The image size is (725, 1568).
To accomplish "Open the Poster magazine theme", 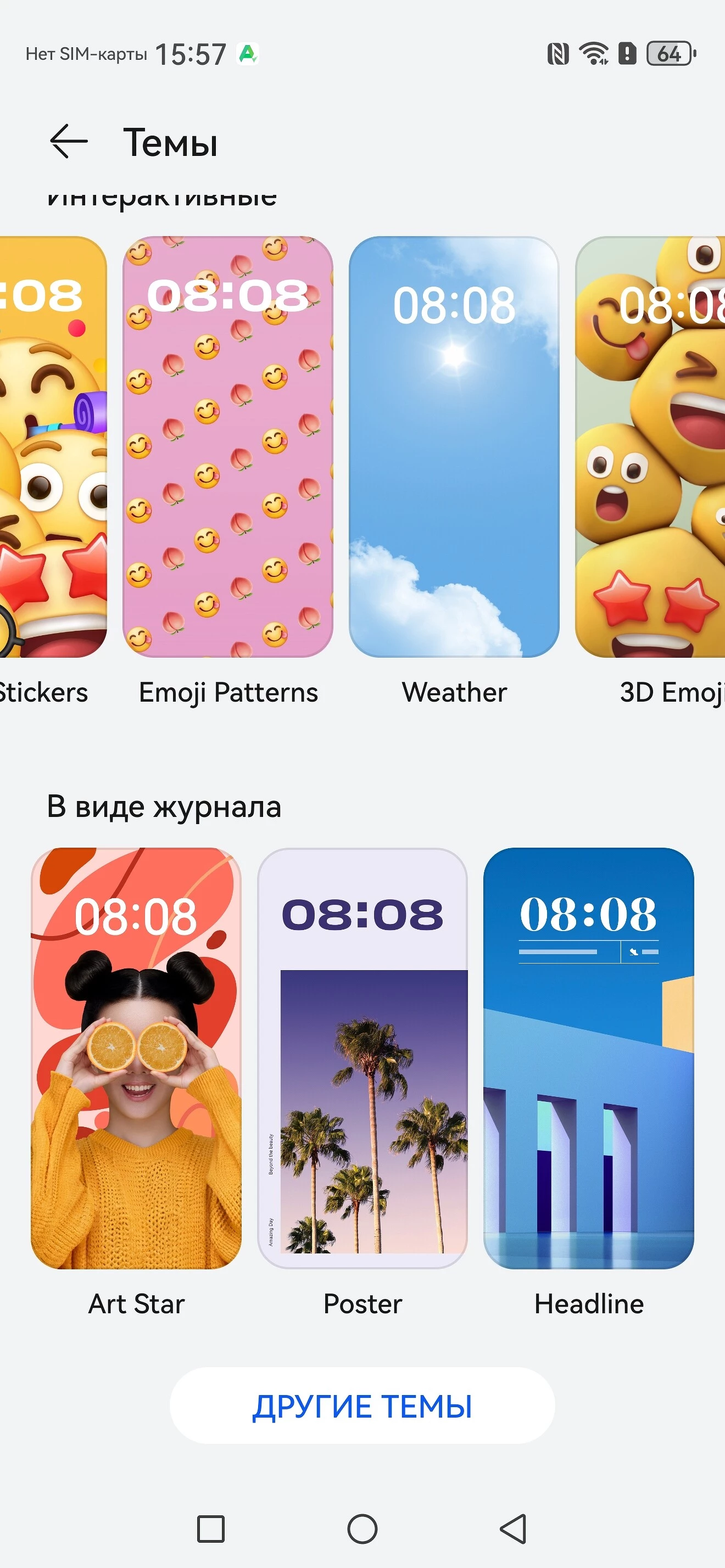I will click(x=362, y=1058).
